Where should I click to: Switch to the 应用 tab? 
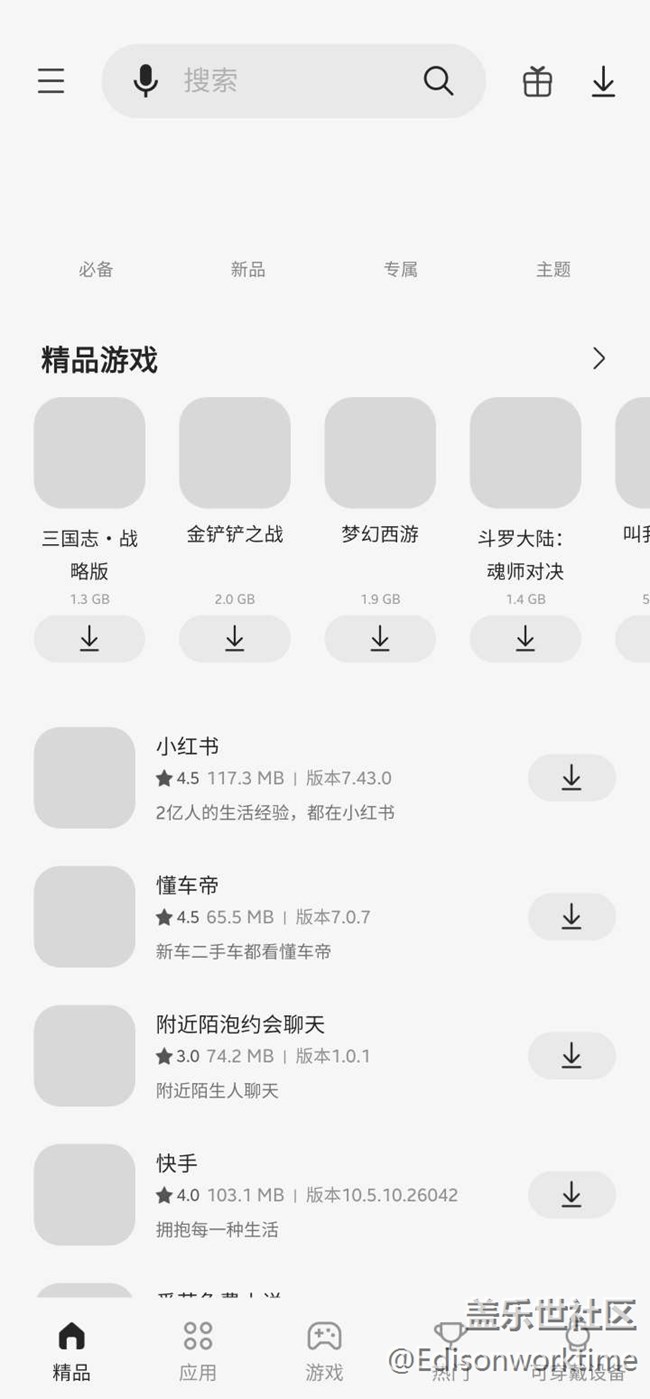(x=198, y=1350)
